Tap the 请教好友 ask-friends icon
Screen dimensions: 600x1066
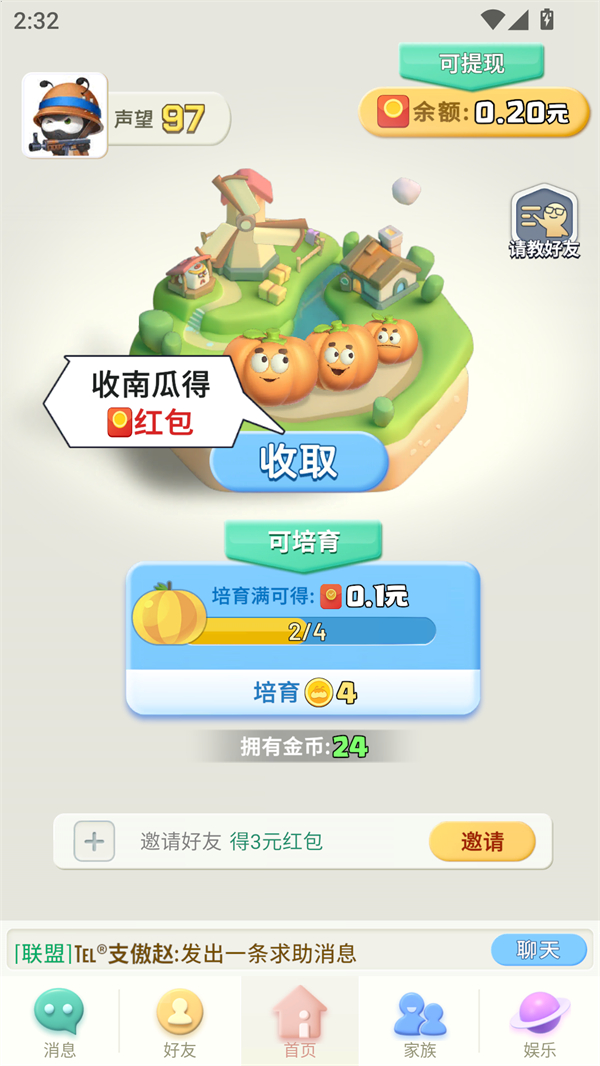pyautogui.click(x=544, y=222)
